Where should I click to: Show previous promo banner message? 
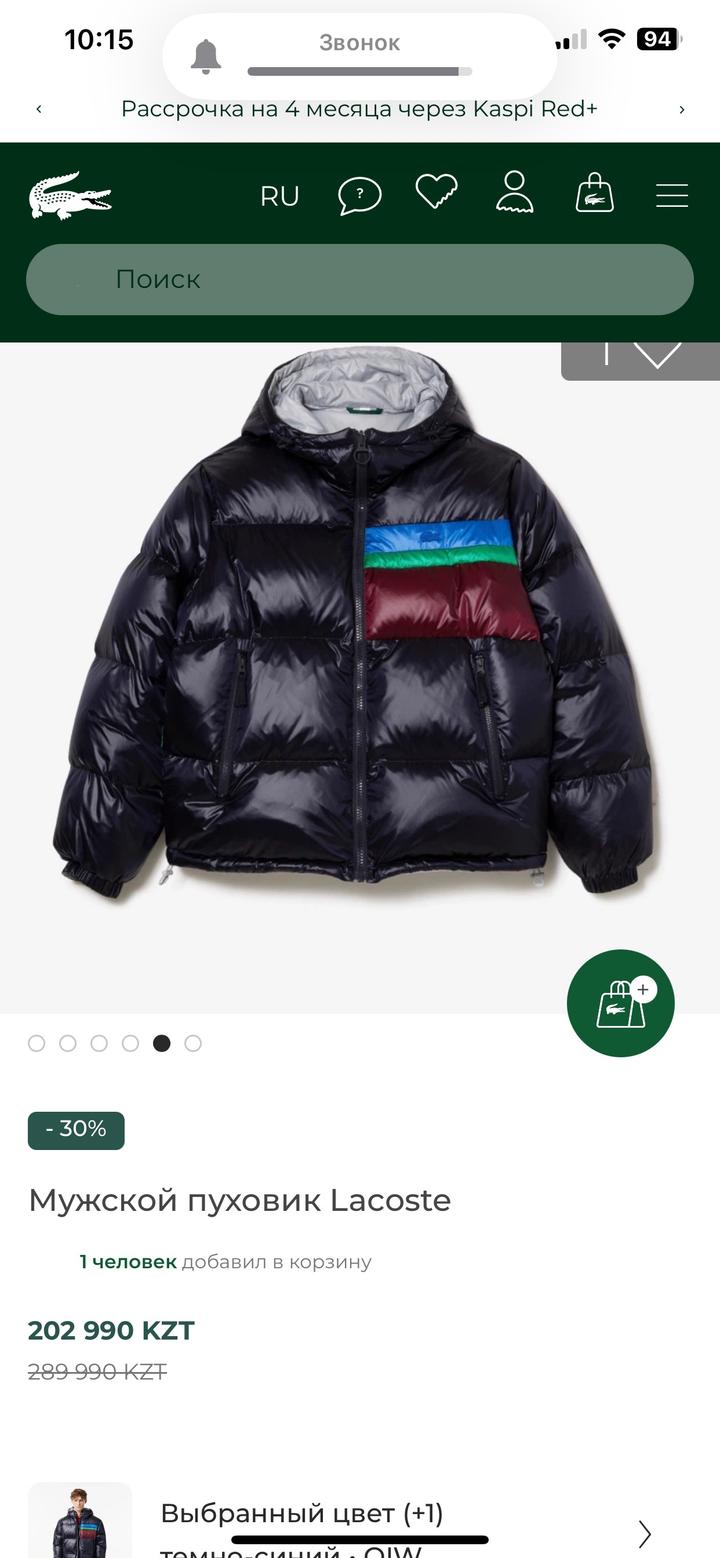39,109
